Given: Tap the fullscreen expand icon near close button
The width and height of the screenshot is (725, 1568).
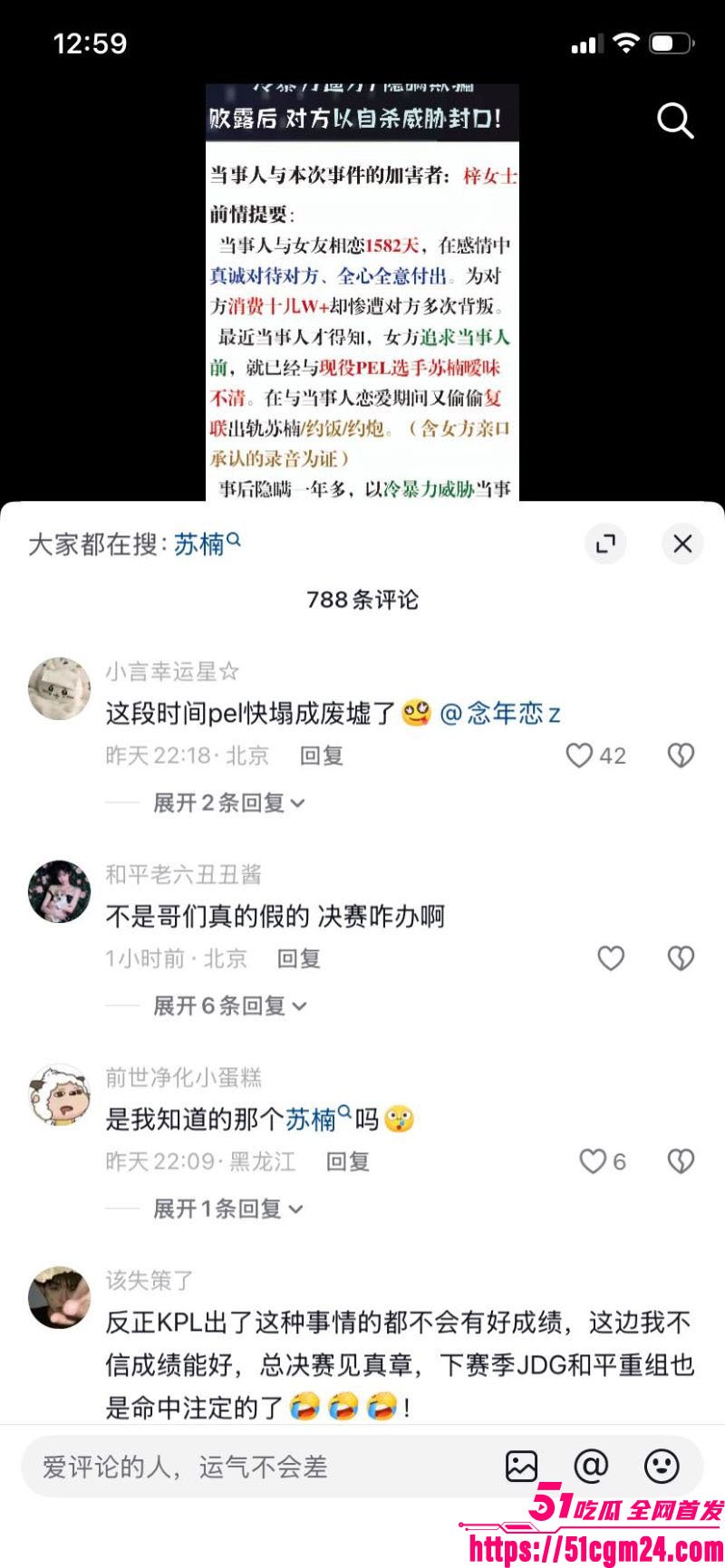Looking at the screenshot, I should tap(605, 544).
